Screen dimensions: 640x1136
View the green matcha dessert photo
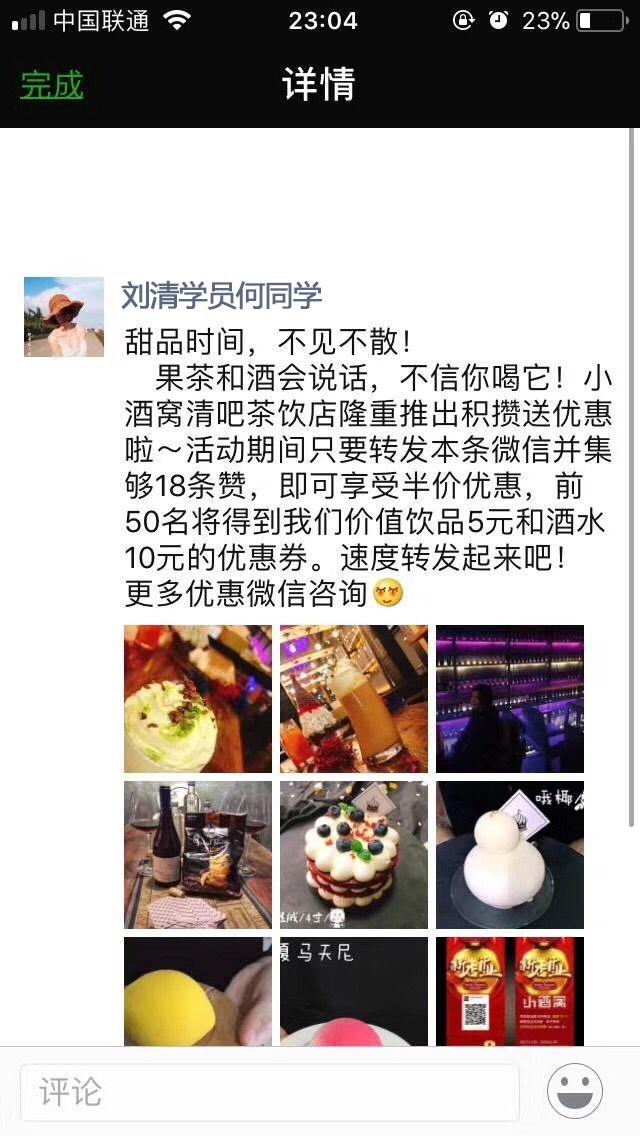(198, 699)
